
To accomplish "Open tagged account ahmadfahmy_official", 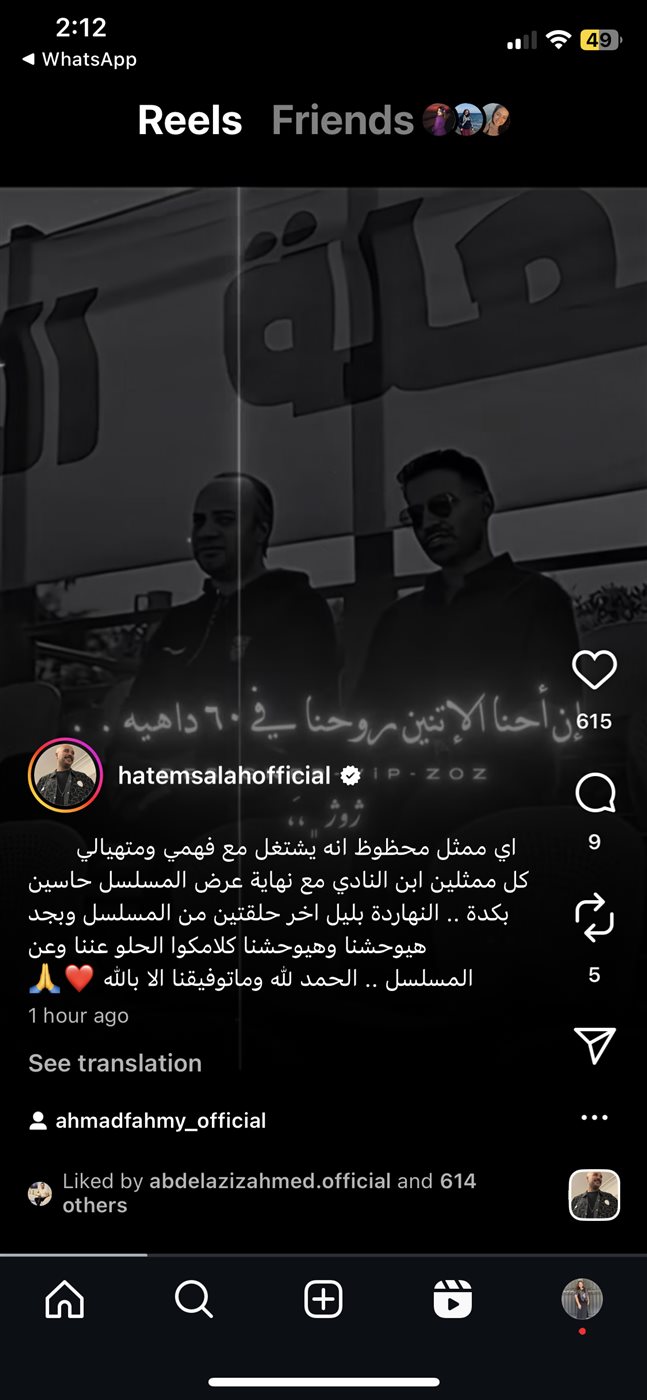I will click(160, 1121).
